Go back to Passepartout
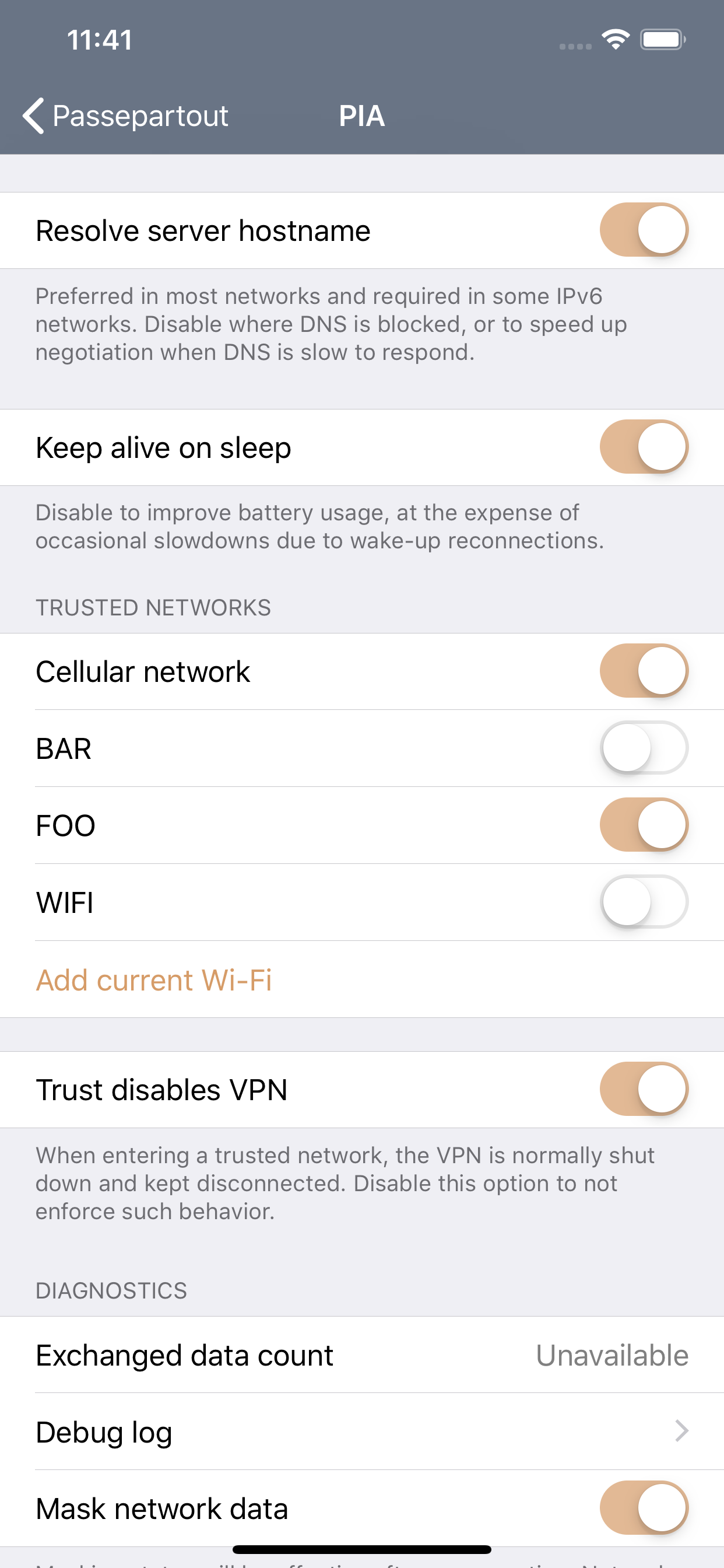724x1568 pixels. click(125, 116)
